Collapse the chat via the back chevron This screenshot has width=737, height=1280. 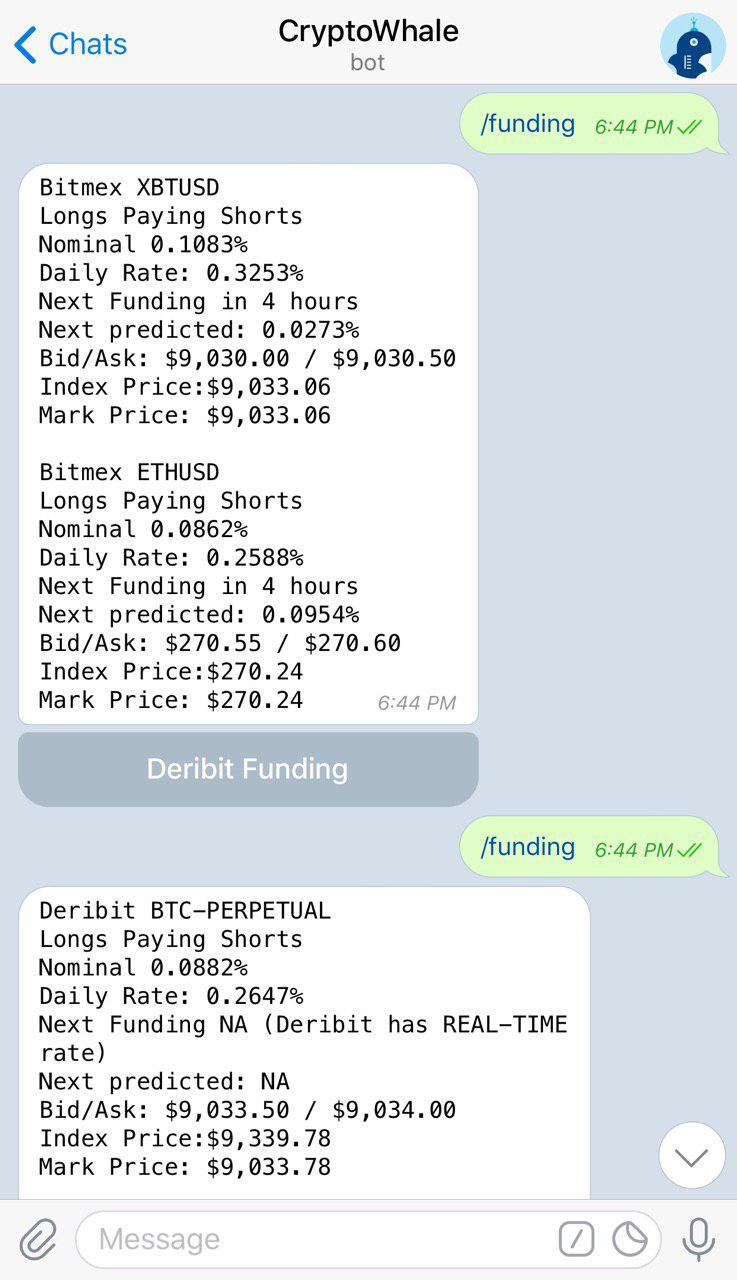[x=26, y=44]
